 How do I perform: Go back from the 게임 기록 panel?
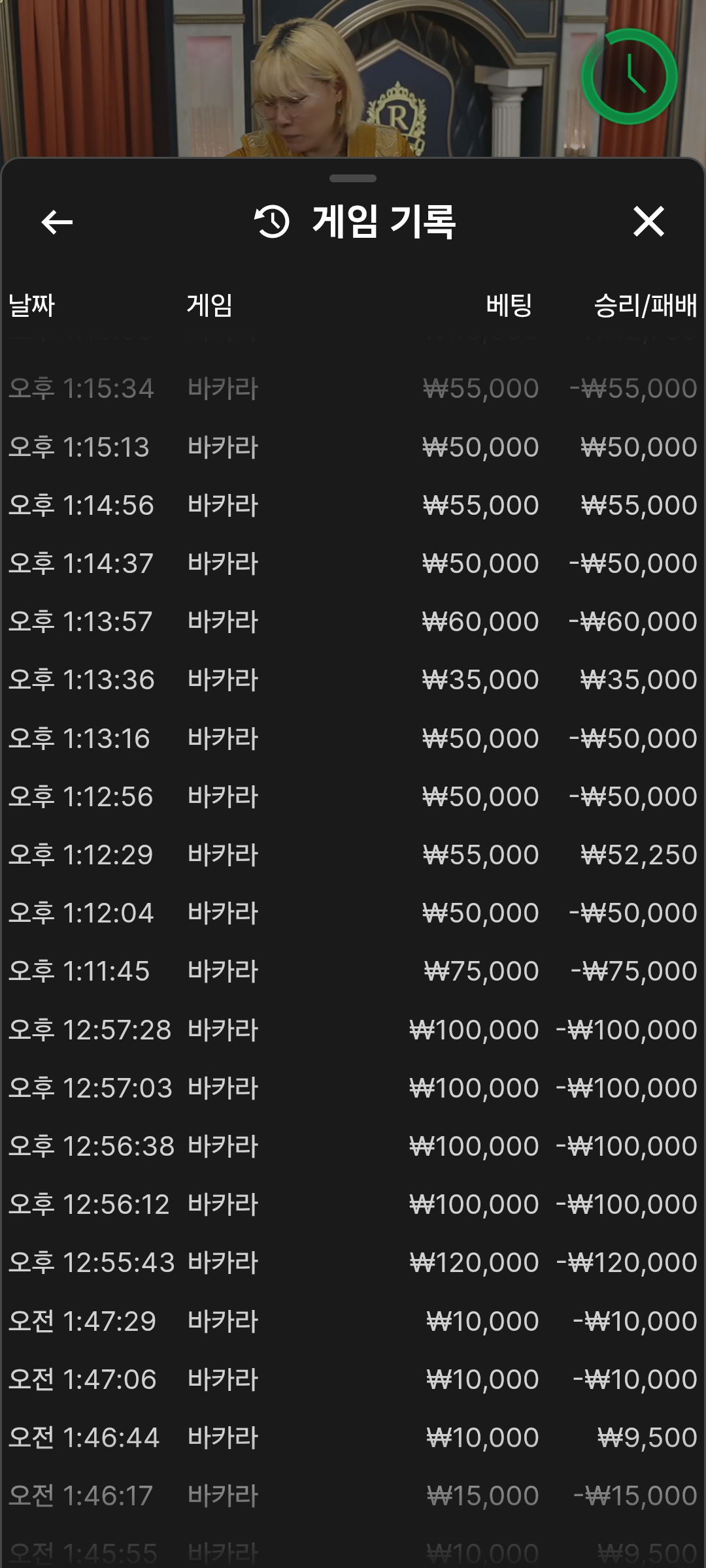[x=57, y=222]
